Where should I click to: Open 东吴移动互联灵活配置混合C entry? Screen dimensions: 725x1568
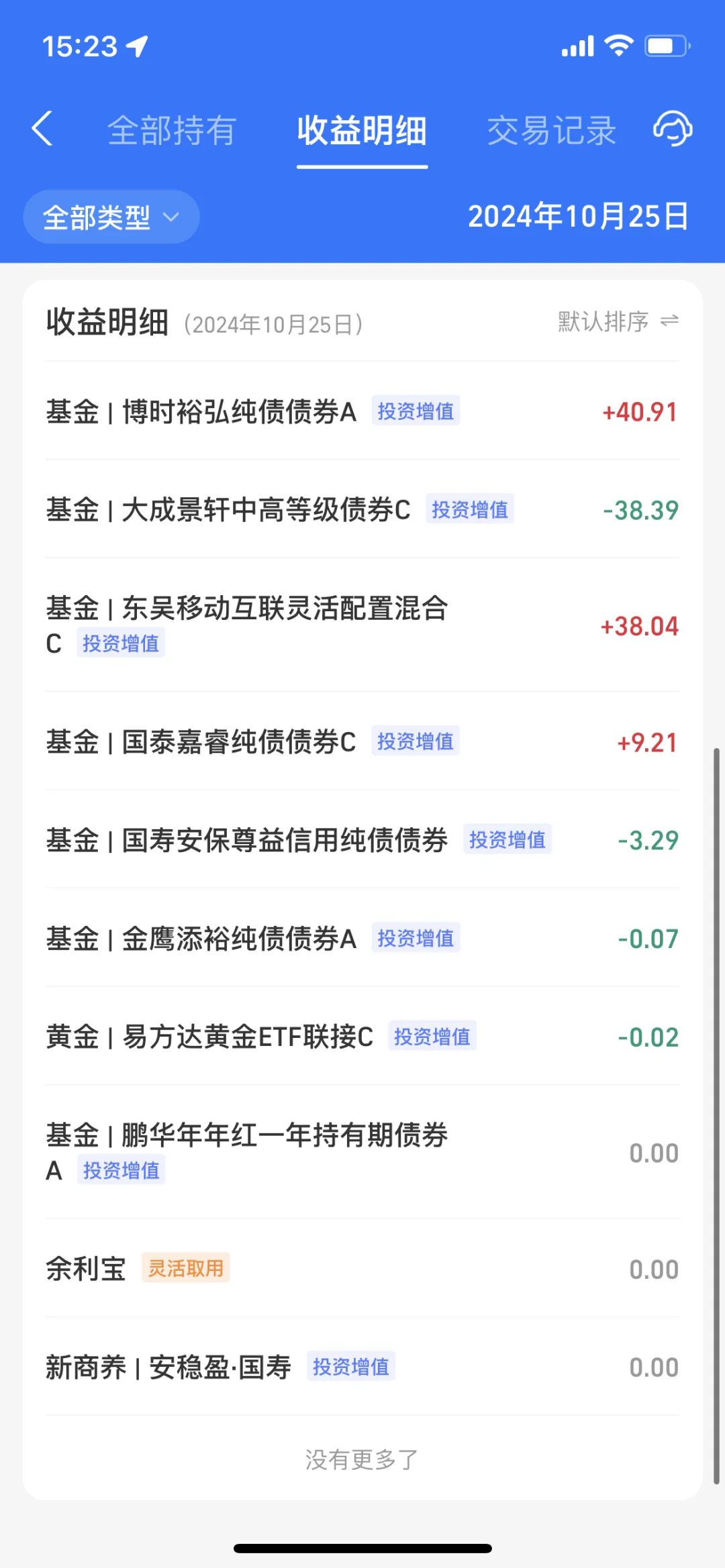point(248,625)
